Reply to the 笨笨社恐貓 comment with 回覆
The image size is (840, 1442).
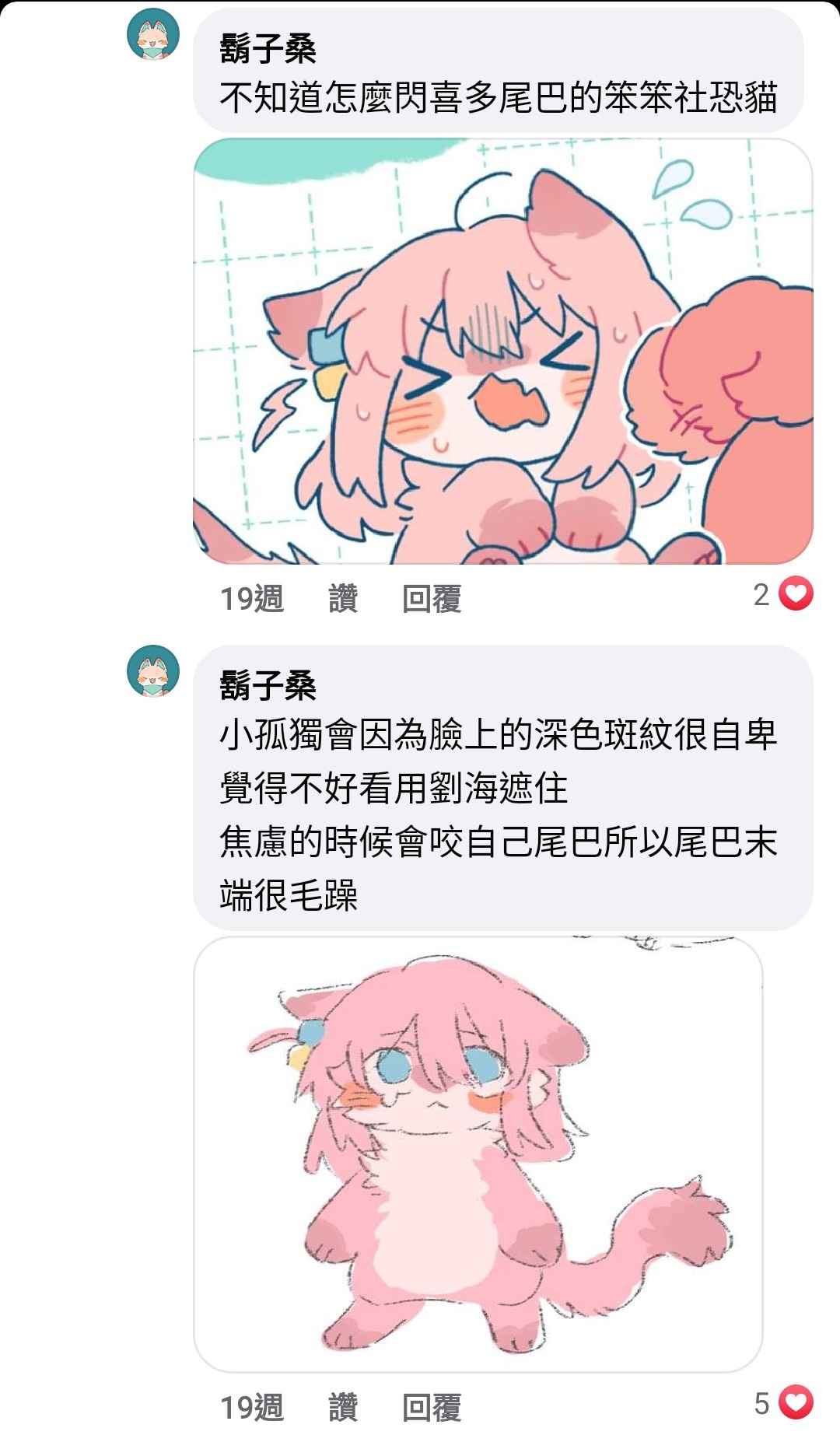pos(432,599)
